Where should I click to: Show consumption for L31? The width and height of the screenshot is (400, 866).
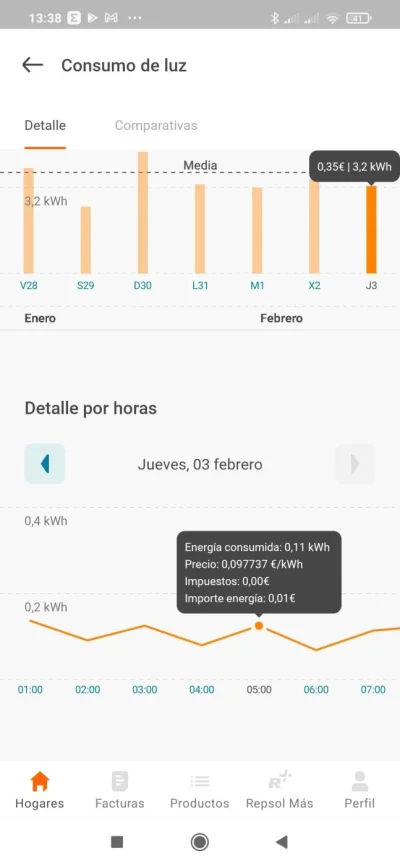pyautogui.click(x=200, y=229)
